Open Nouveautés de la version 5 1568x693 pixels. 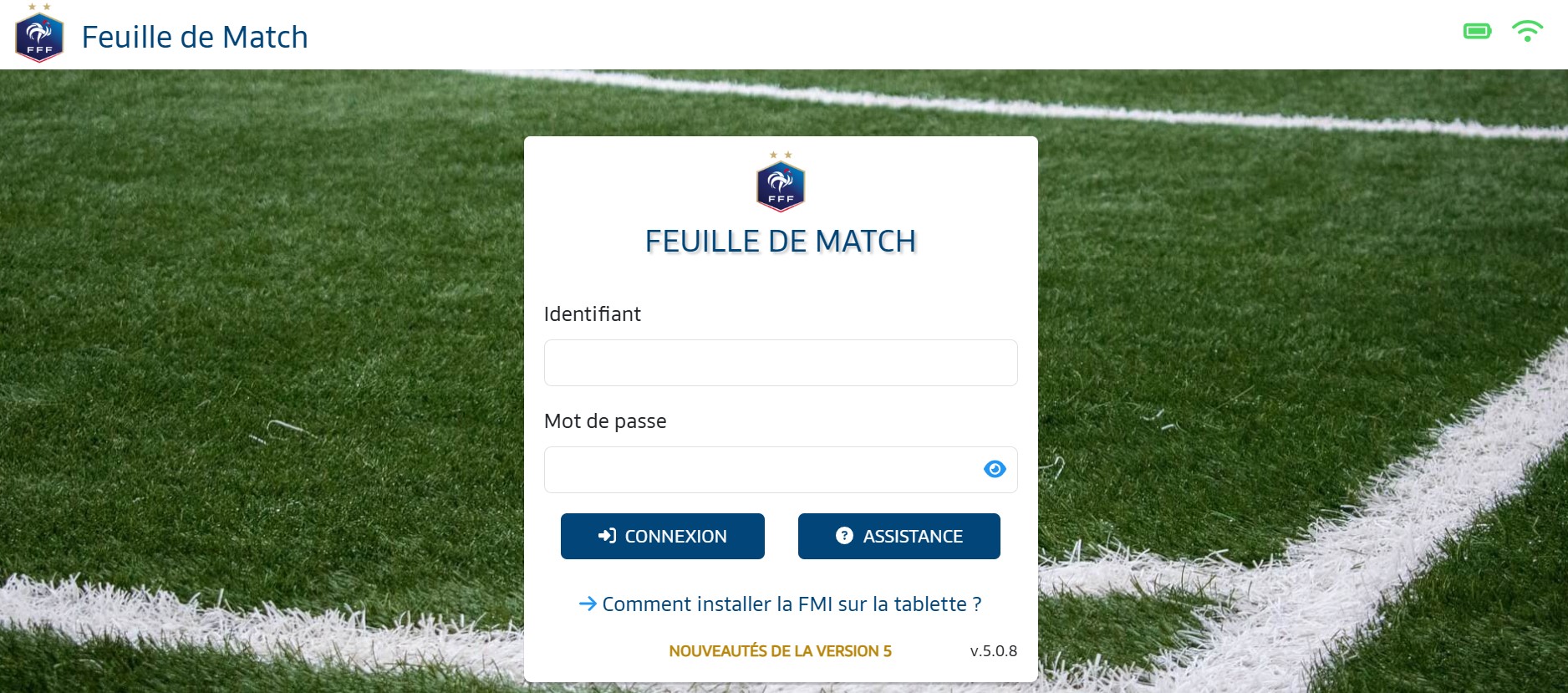pyautogui.click(x=780, y=651)
